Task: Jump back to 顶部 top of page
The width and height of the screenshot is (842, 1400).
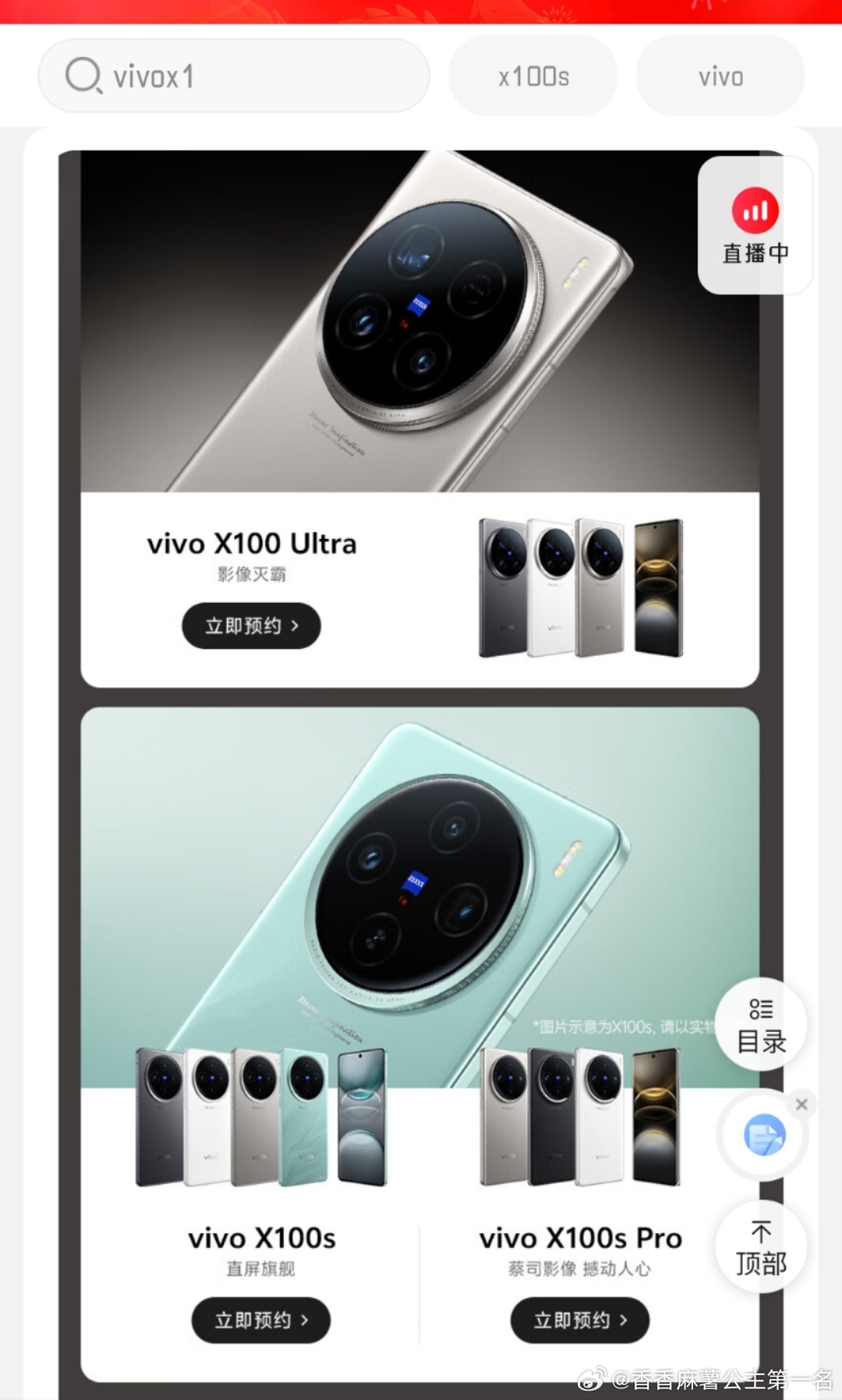Action: pyautogui.click(x=761, y=1248)
